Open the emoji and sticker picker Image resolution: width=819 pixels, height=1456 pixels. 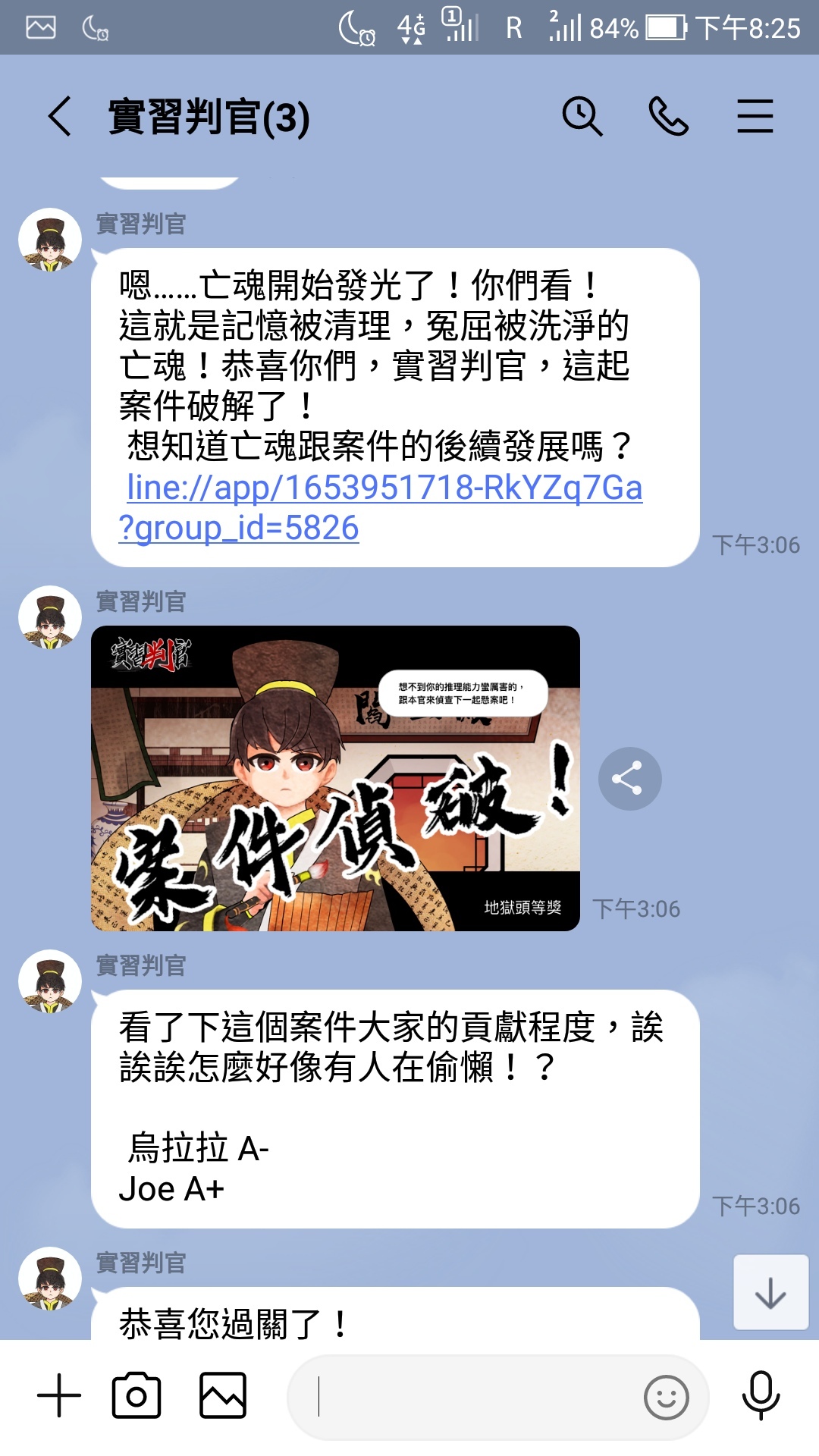[x=666, y=1397]
